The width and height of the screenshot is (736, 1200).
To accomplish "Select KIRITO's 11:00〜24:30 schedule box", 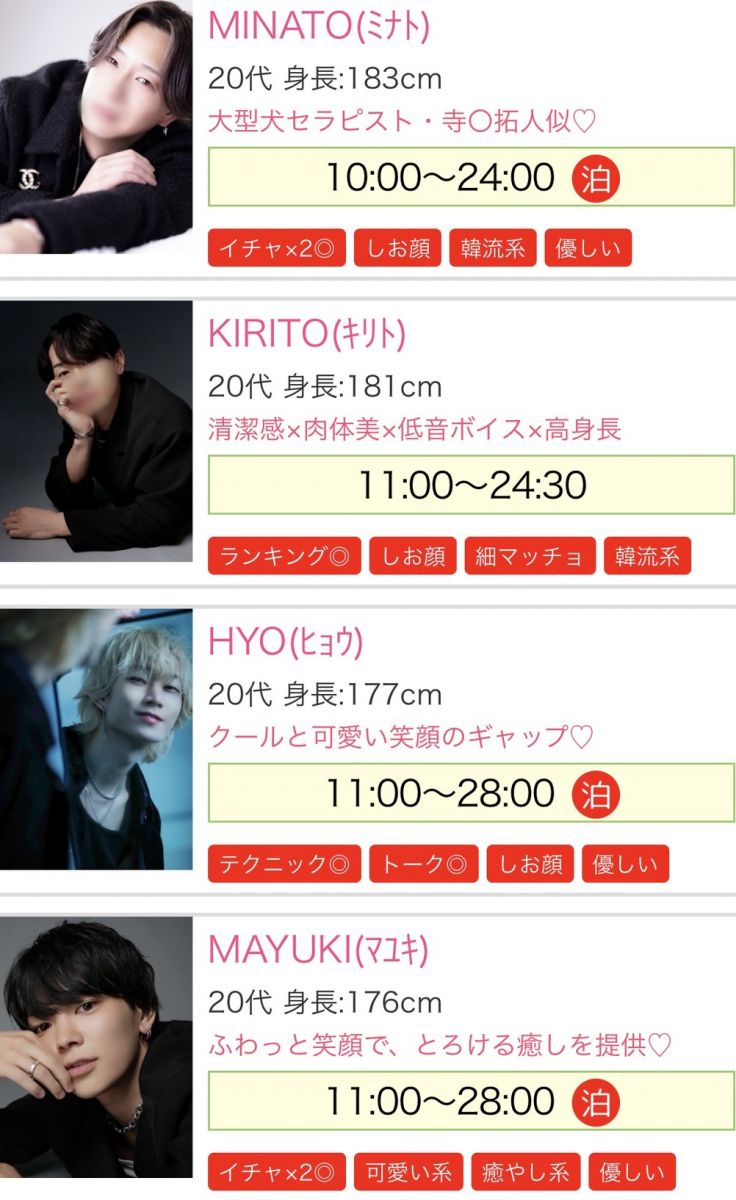I will (470, 486).
